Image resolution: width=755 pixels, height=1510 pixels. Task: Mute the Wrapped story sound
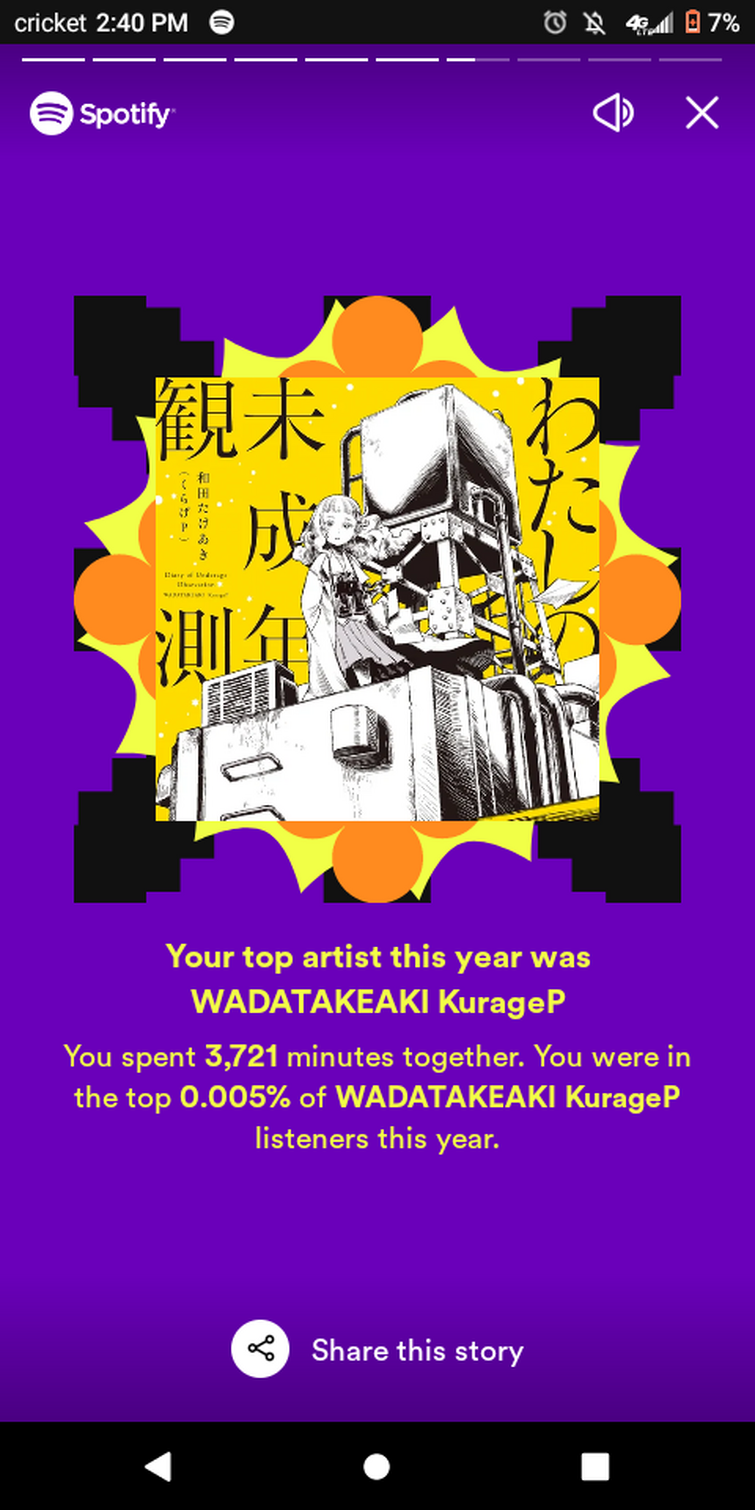[613, 113]
